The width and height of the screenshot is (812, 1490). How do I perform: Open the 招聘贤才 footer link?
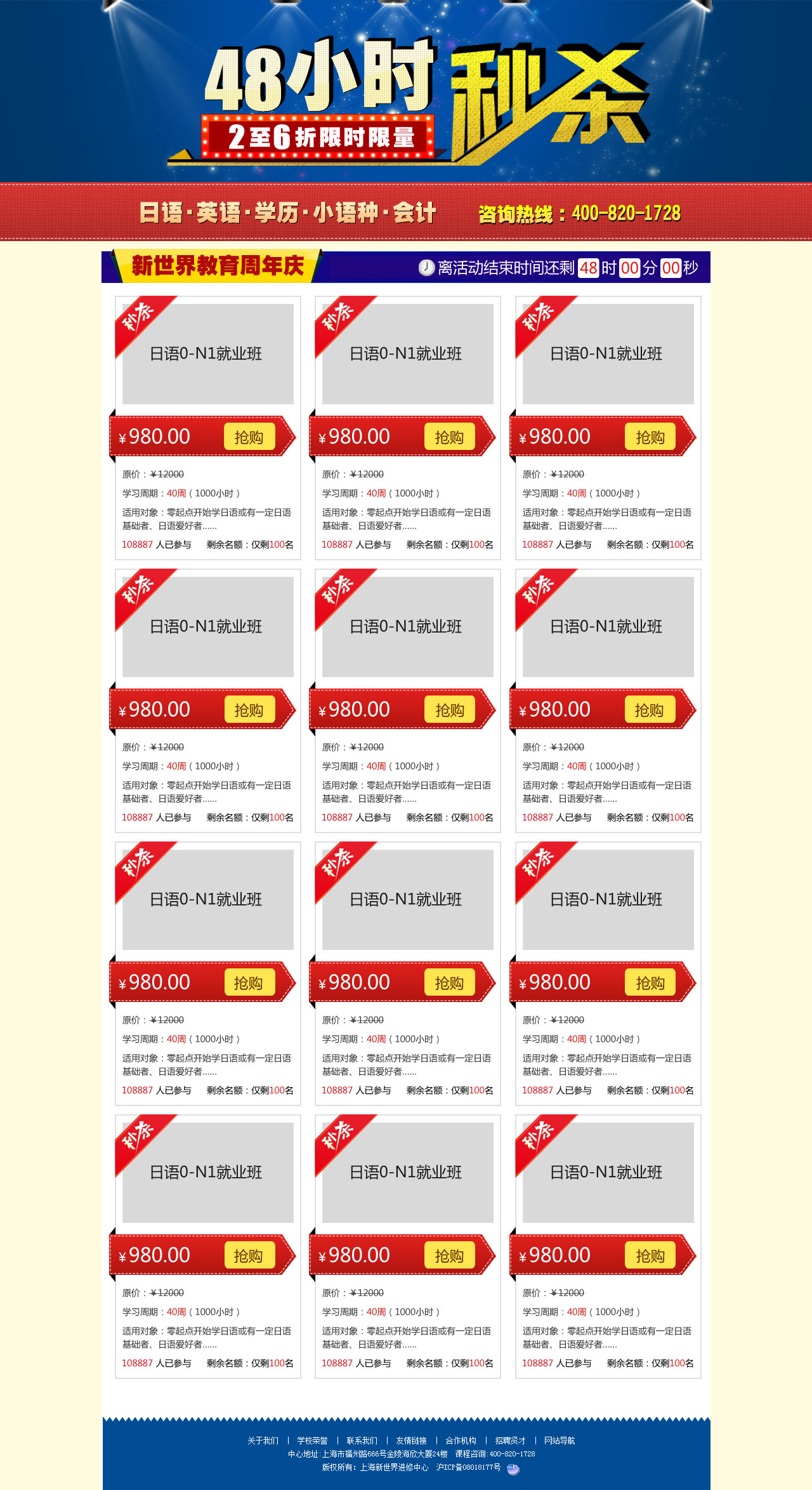click(510, 1441)
